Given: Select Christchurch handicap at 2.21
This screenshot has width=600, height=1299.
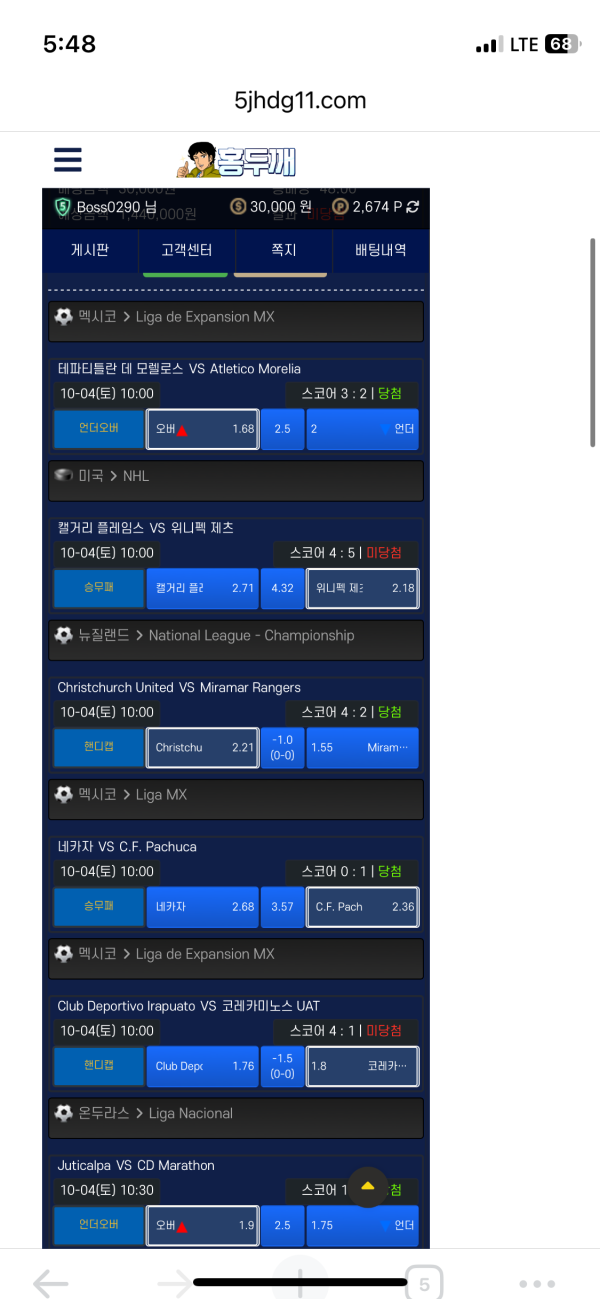Looking at the screenshot, I should [203, 748].
